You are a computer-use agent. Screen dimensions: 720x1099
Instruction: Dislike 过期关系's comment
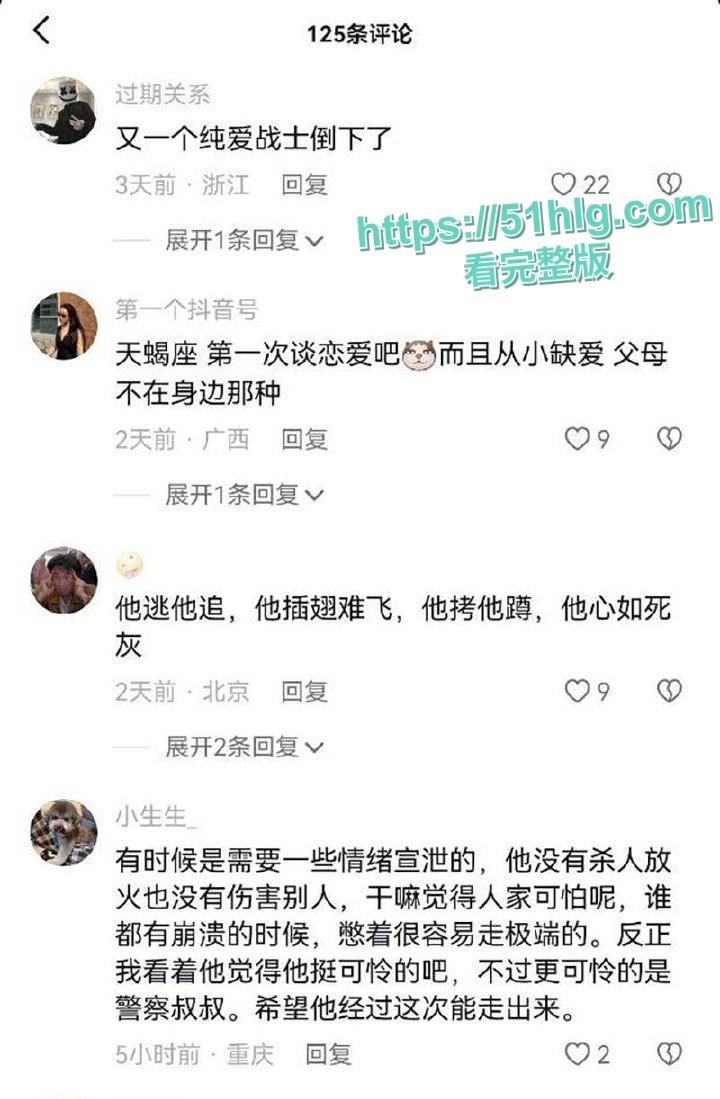pyautogui.click(x=668, y=184)
